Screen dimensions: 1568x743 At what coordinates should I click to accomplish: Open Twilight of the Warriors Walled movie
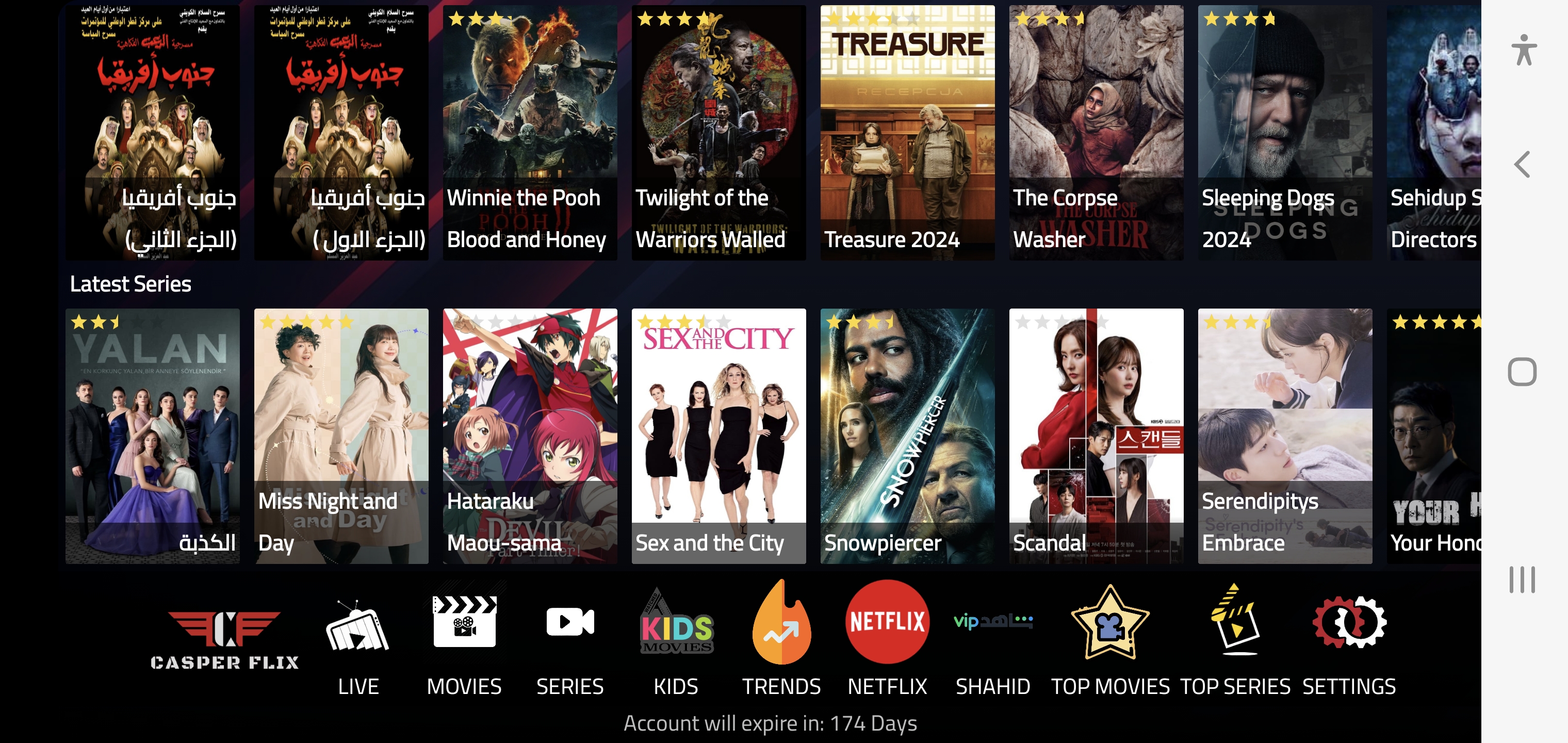tap(718, 133)
